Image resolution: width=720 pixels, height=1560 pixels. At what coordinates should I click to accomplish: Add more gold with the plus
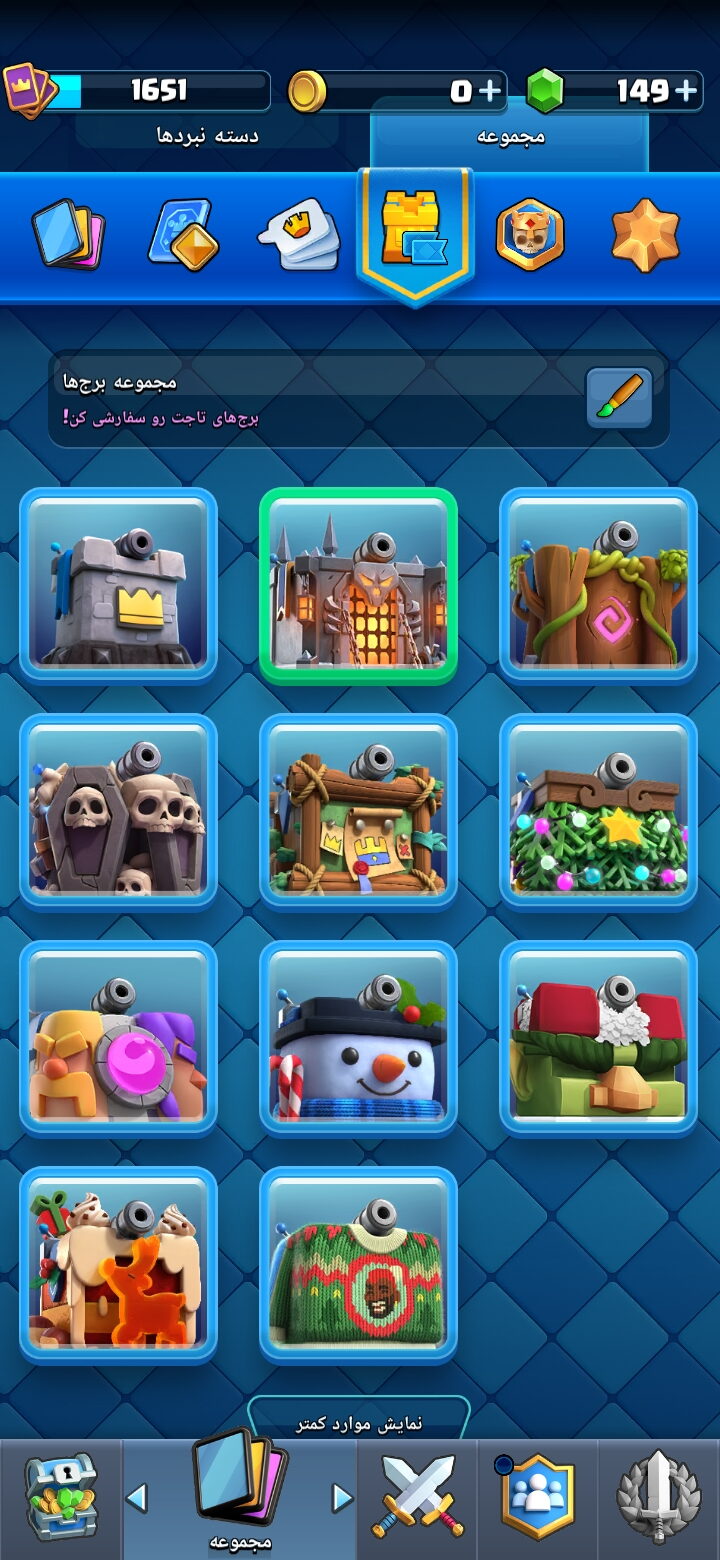(x=490, y=91)
